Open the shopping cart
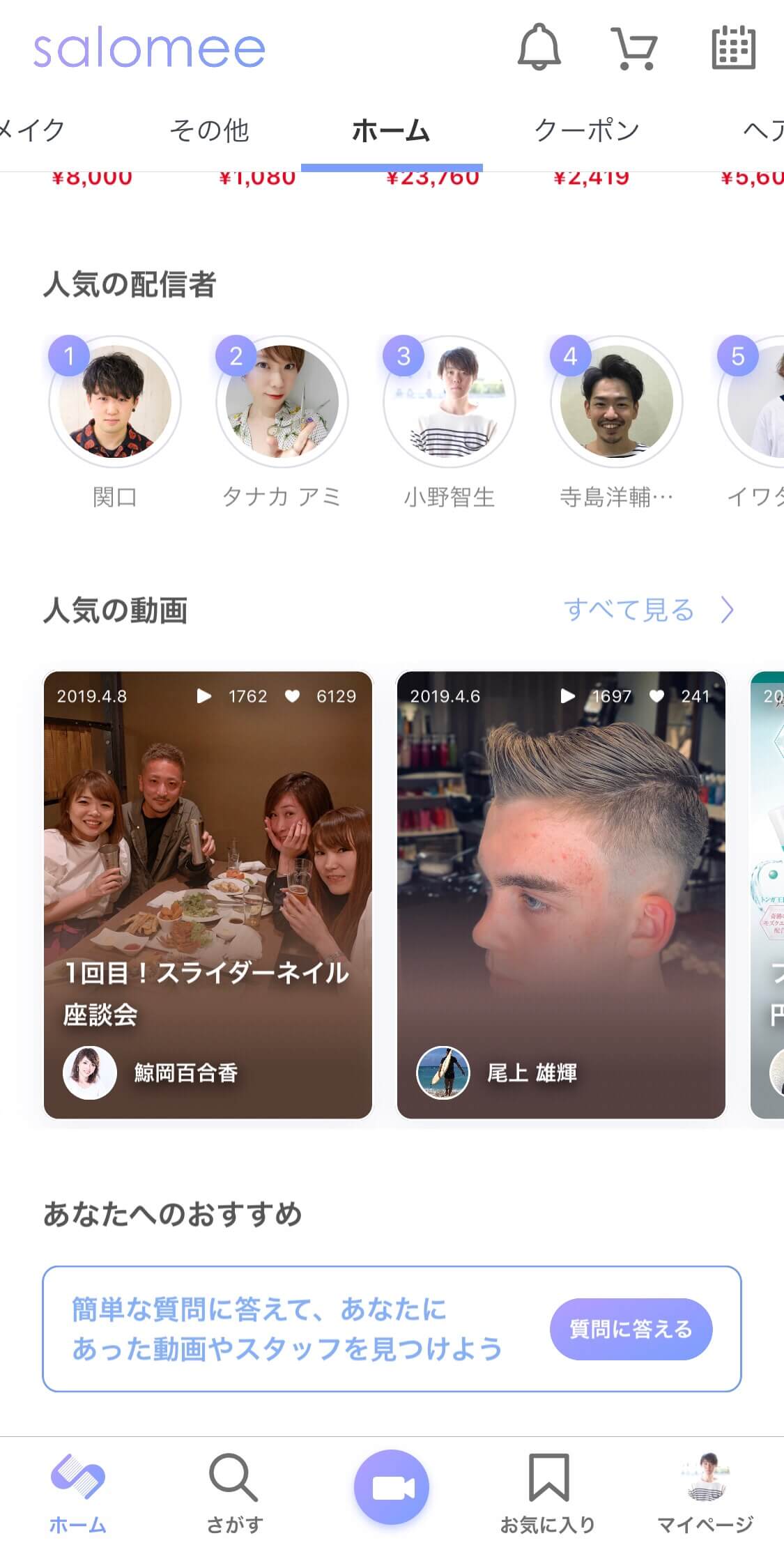This screenshot has height=1568, width=784. tap(634, 48)
